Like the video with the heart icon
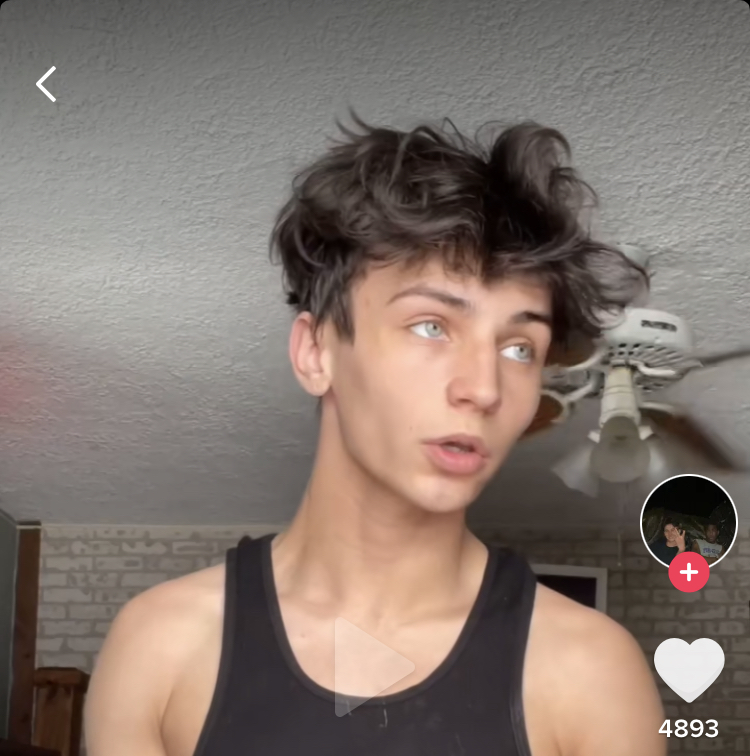The image size is (750, 756). tap(689, 669)
